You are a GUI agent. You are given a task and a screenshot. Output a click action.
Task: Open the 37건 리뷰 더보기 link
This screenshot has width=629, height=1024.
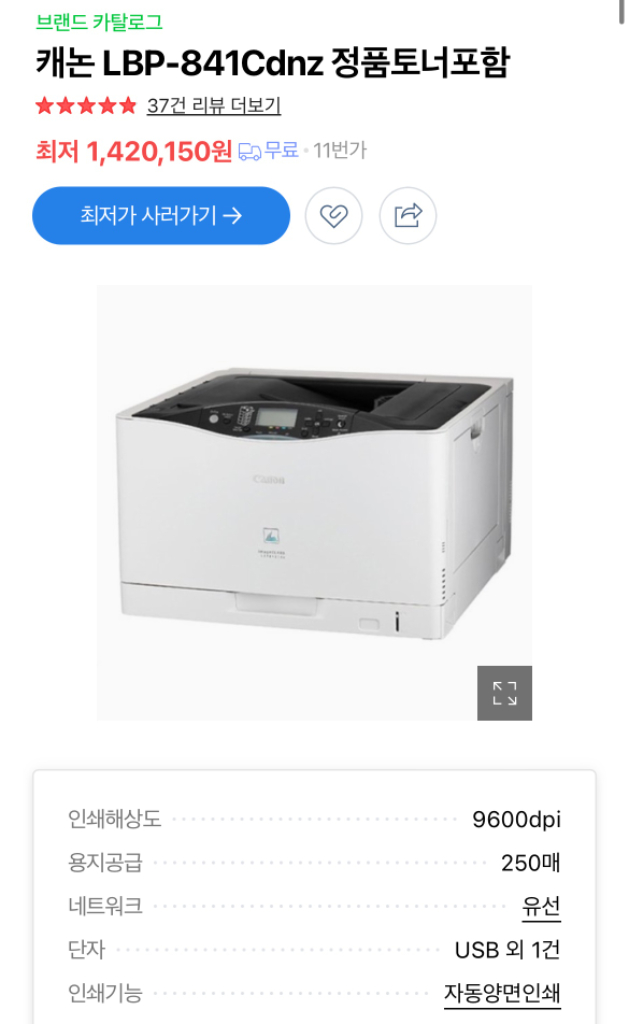(213, 105)
